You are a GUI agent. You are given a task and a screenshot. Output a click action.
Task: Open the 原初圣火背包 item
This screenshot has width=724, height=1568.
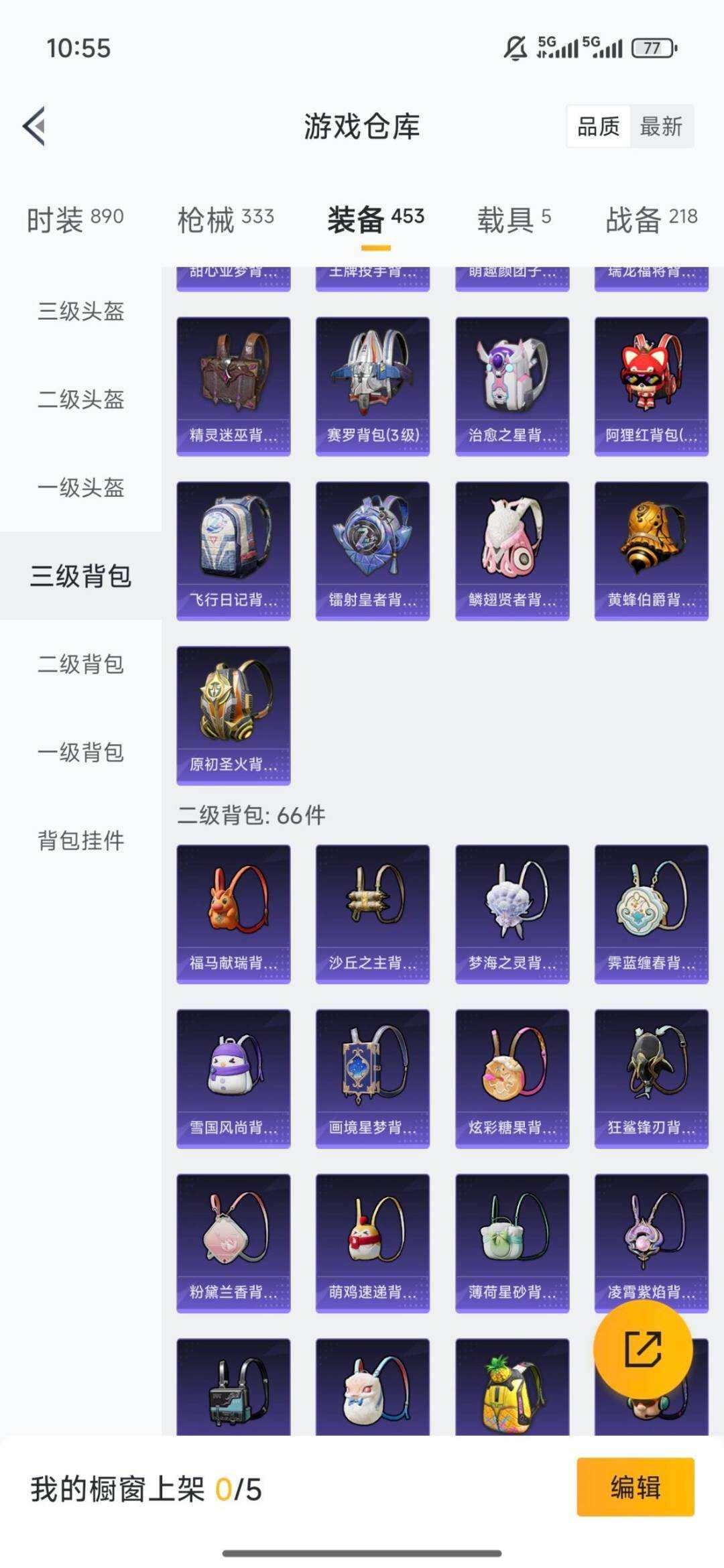click(x=233, y=714)
